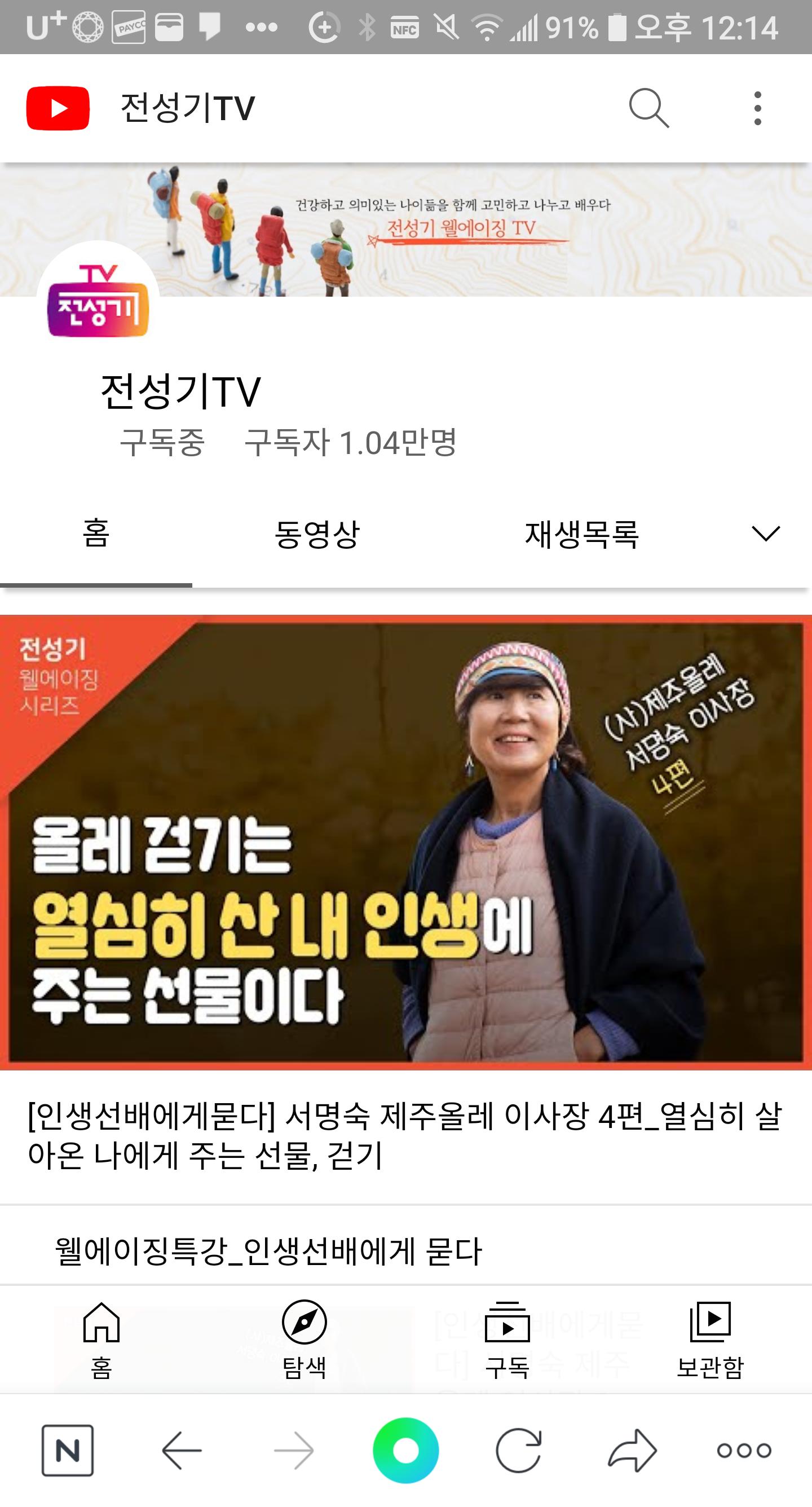Go to the bottom 홈 navigation item
This screenshot has width=812, height=1507.
[x=101, y=1341]
